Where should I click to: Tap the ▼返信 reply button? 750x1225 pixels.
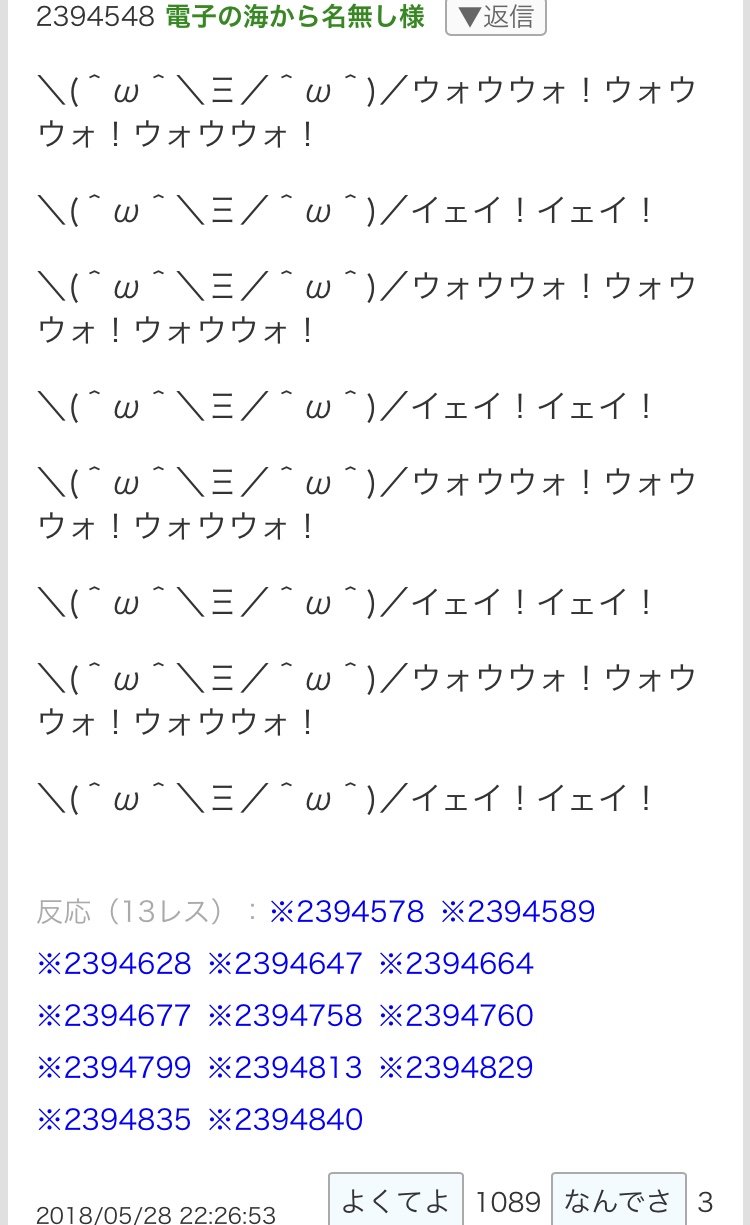495,17
